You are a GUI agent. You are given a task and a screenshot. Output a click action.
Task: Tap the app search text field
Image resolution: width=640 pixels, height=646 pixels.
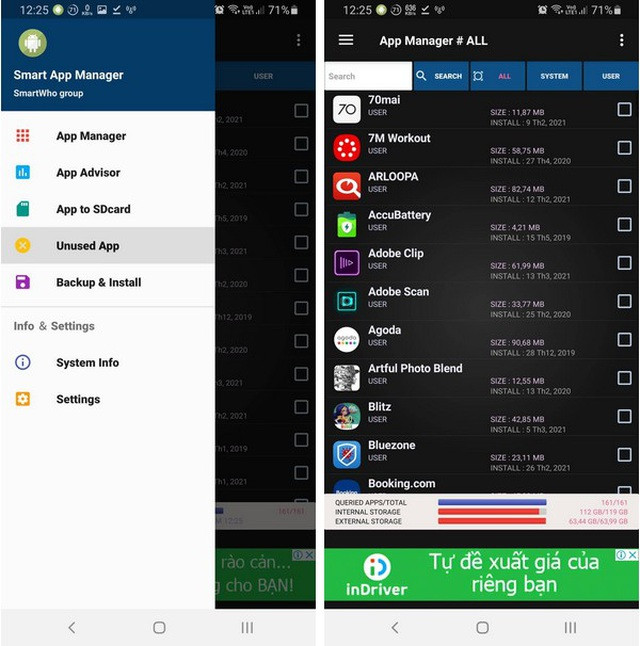pos(367,76)
